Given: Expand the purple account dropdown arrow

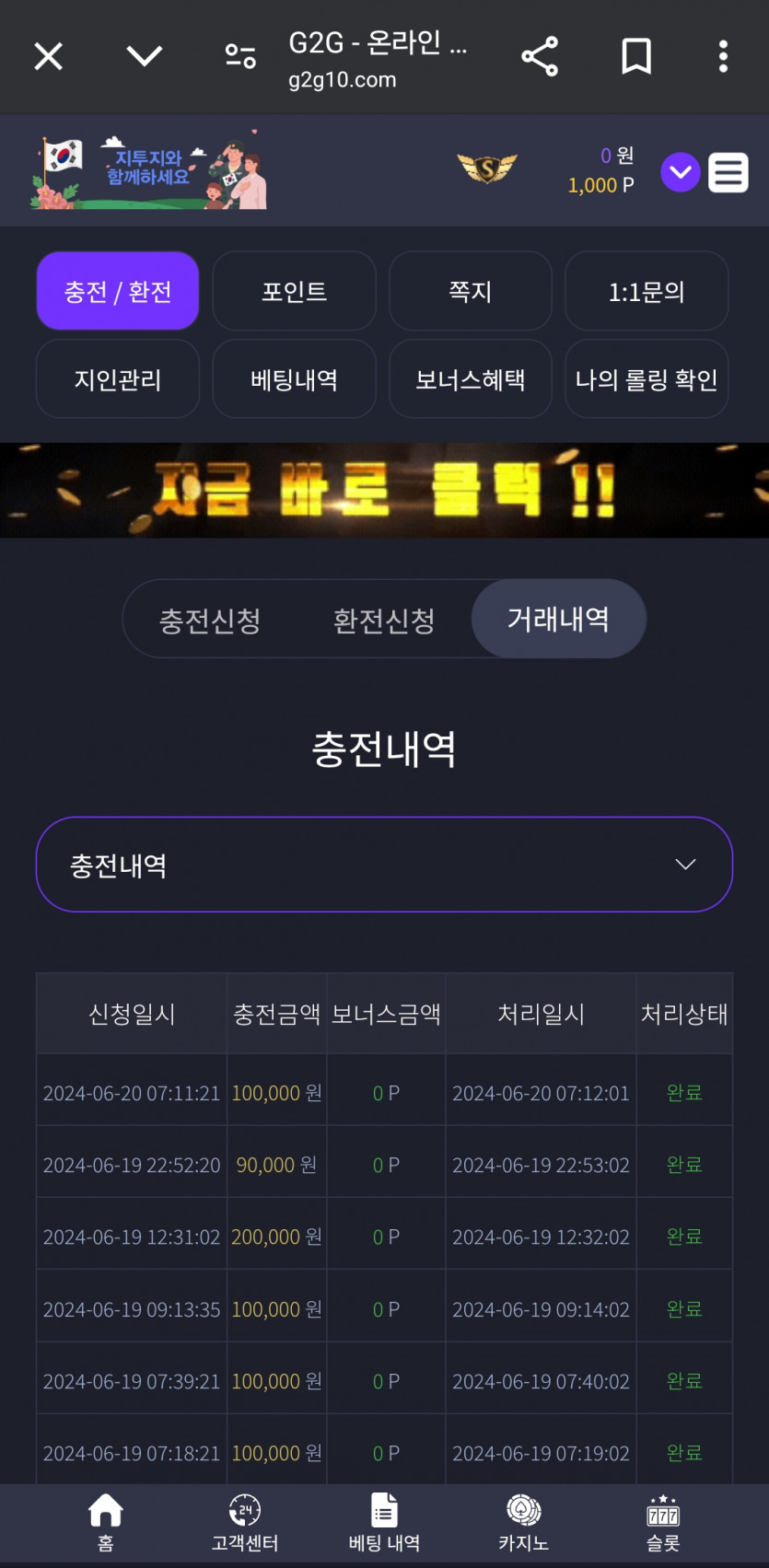Looking at the screenshot, I should pos(681,172).
